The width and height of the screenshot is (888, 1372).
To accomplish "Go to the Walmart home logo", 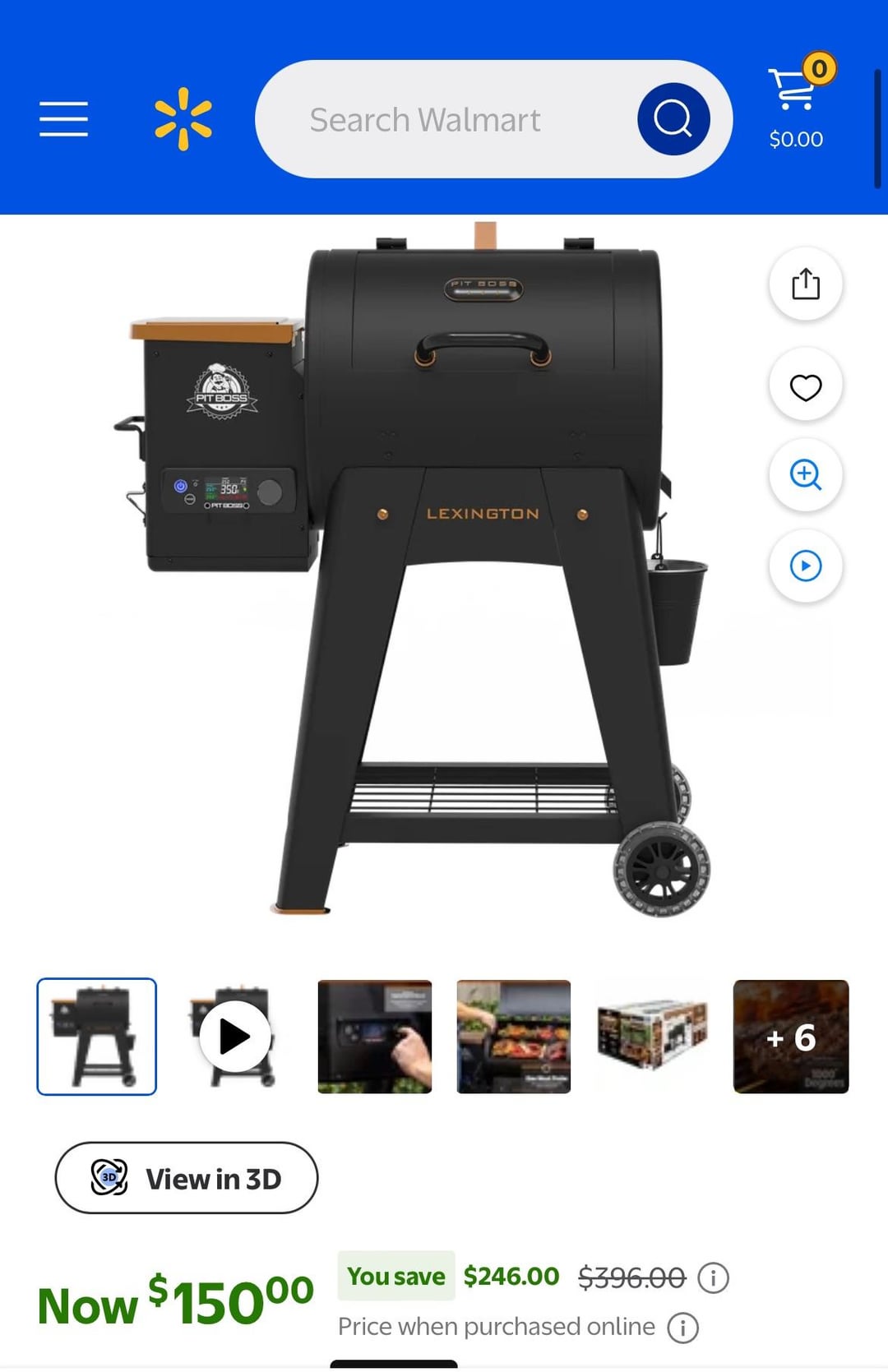I will (183, 119).
